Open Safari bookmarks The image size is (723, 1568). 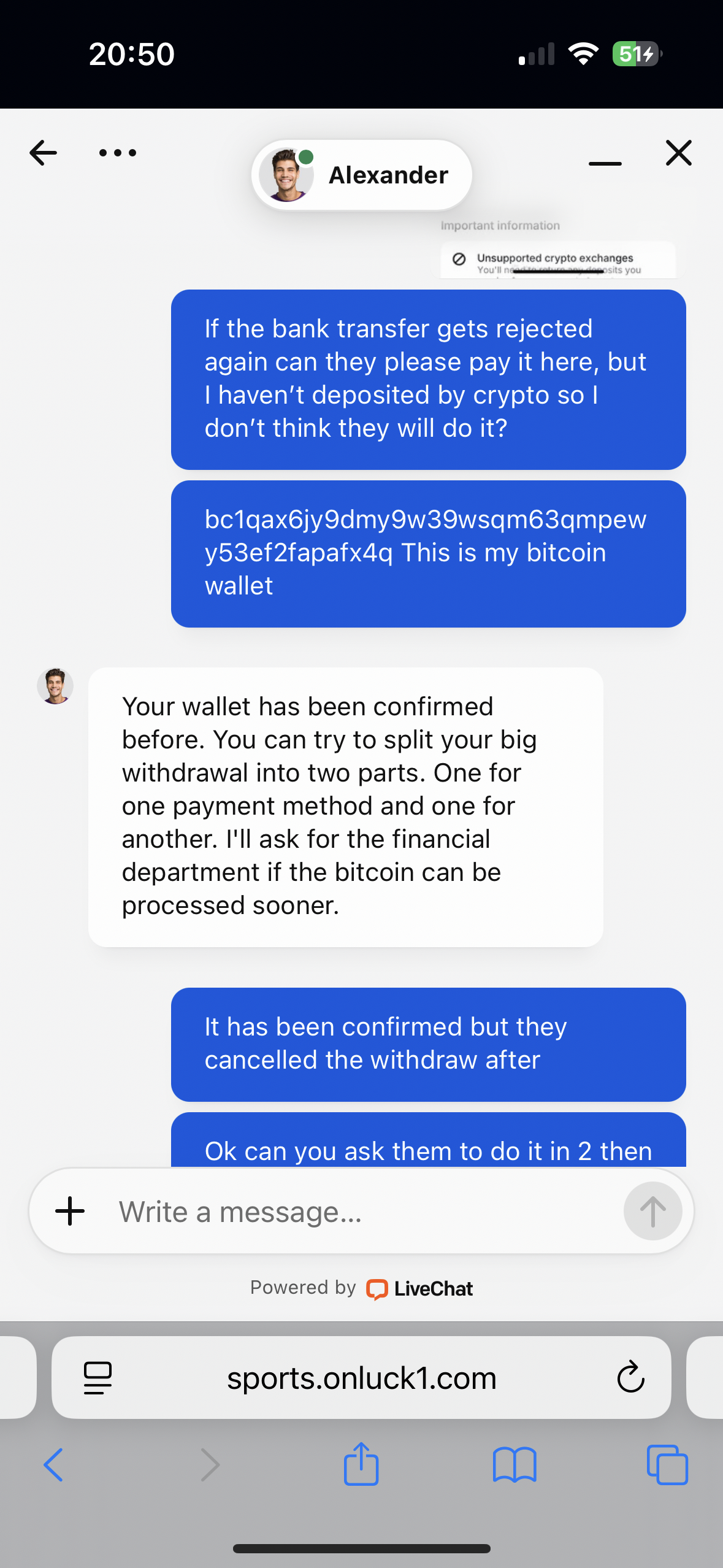[514, 1465]
